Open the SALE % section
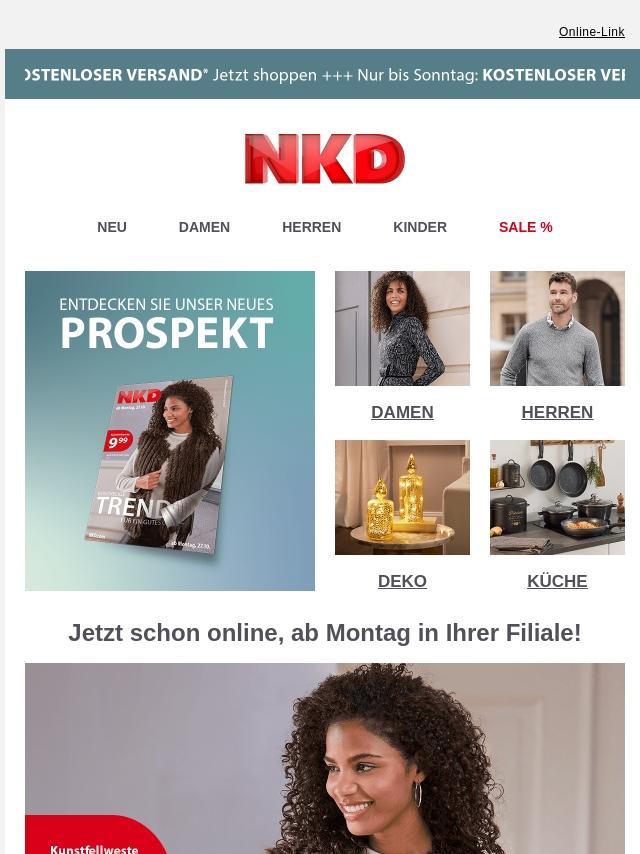The width and height of the screenshot is (640, 854). [525, 227]
